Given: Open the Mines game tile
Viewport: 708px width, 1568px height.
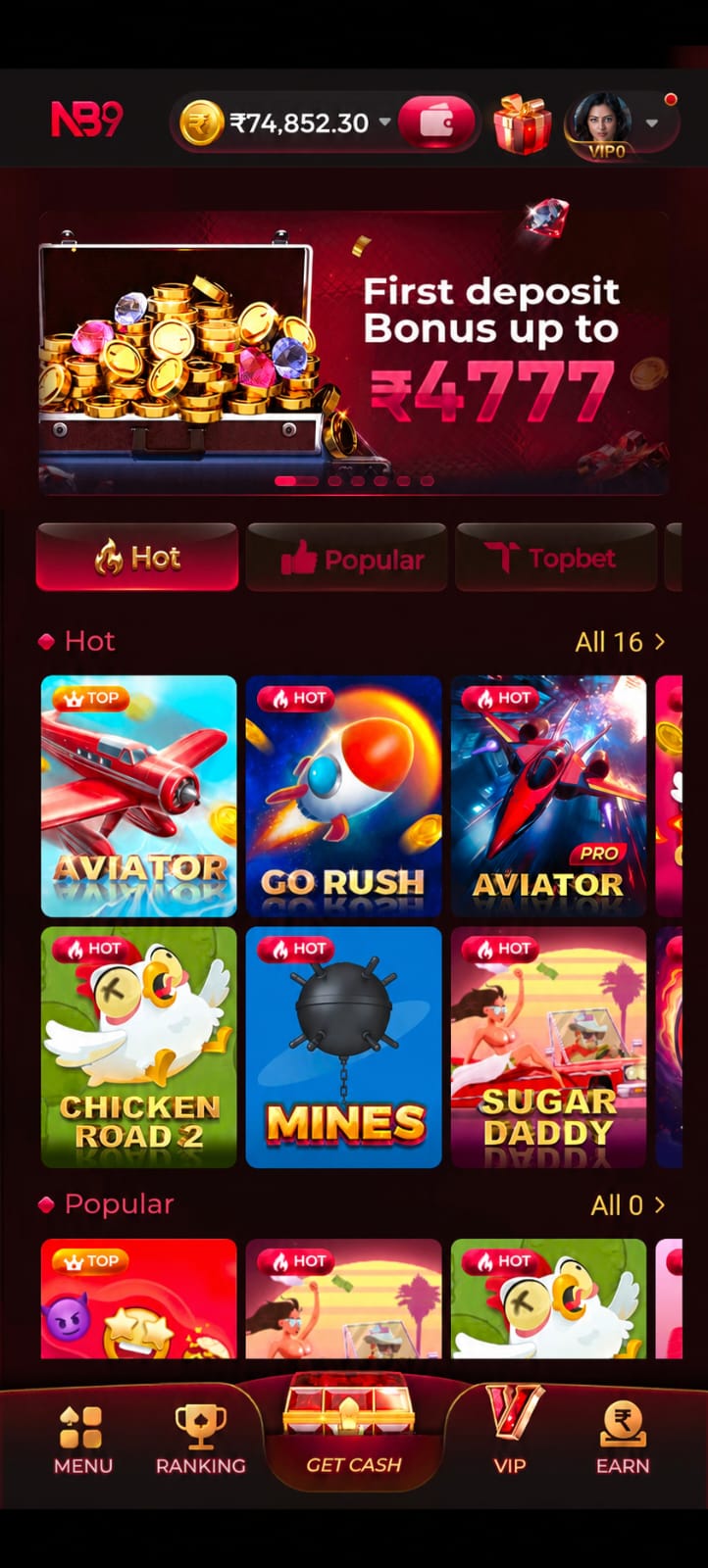Looking at the screenshot, I should point(344,1047).
